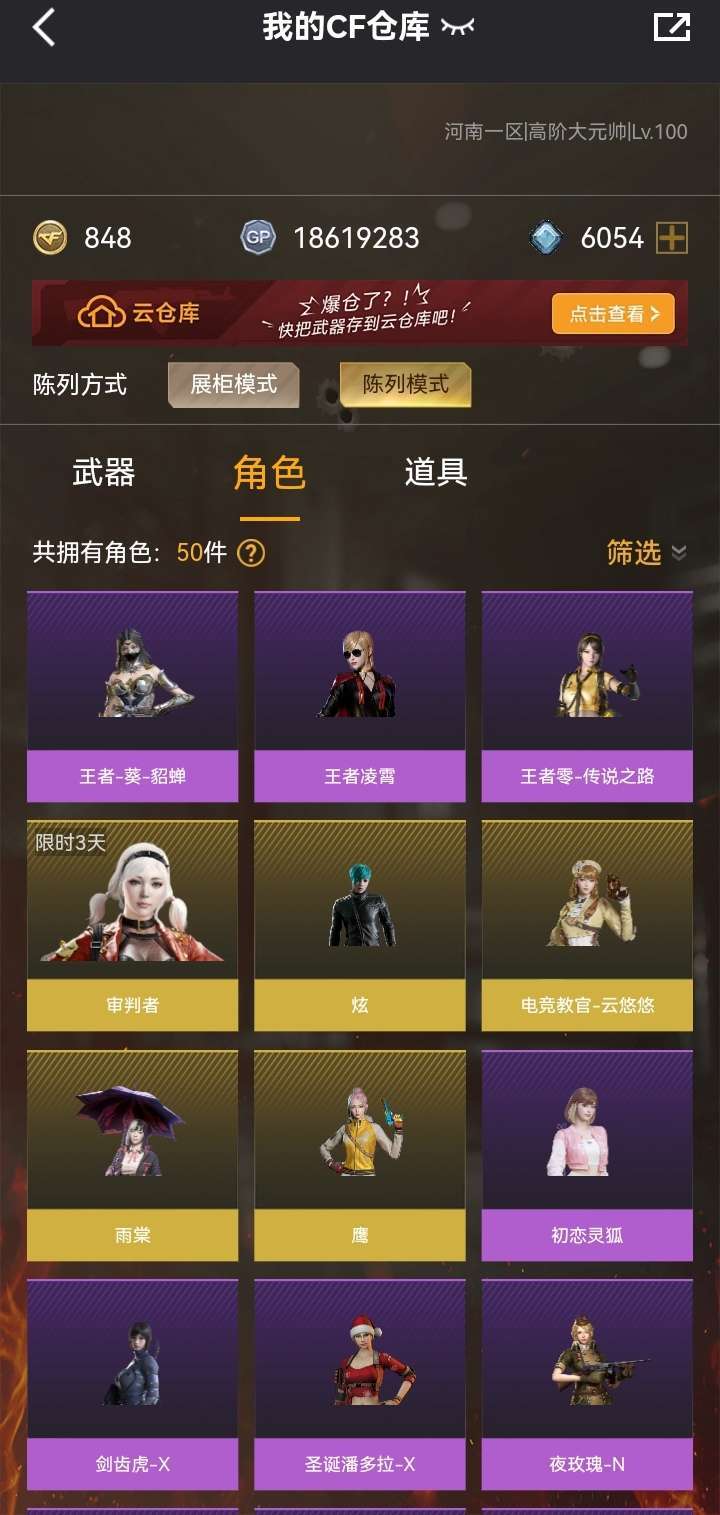
Task: Tap 点击查看 on the 云仓库 banner
Action: pos(613,314)
